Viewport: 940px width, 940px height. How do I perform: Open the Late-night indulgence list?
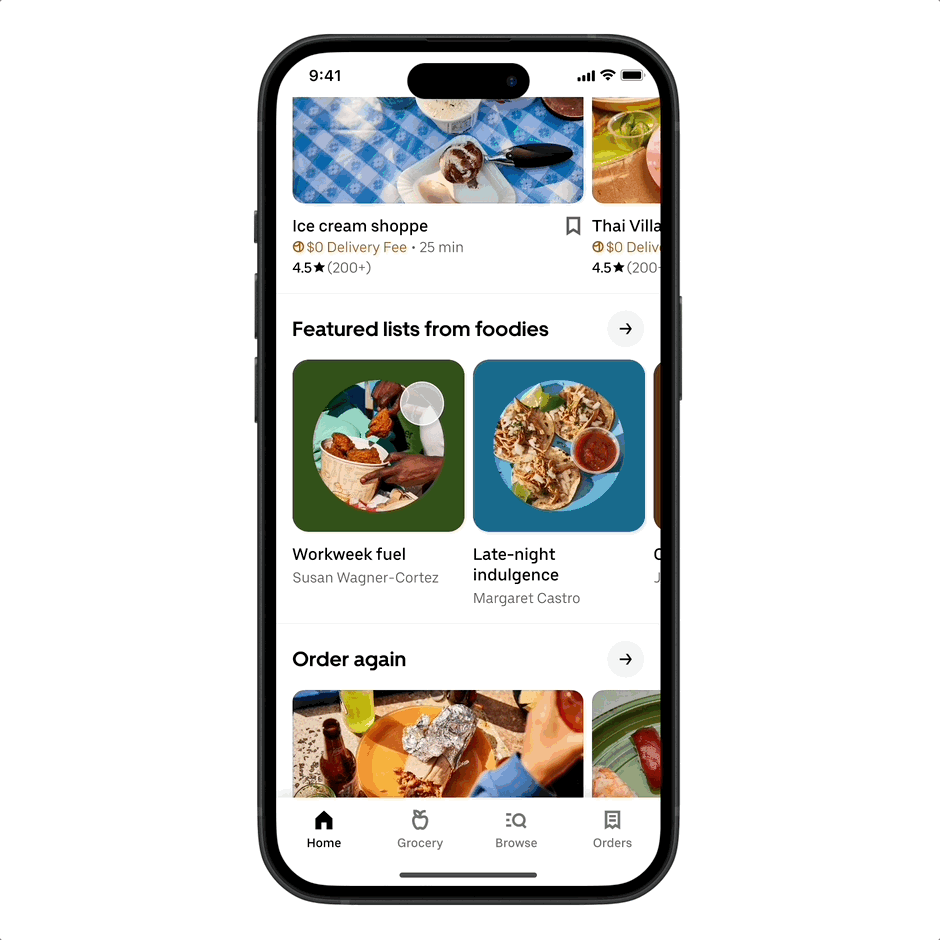[558, 446]
